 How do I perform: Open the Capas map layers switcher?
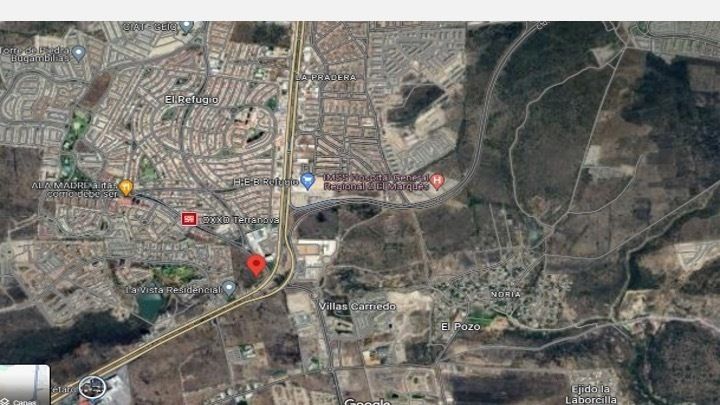pyautogui.click(x=24, y=386)
